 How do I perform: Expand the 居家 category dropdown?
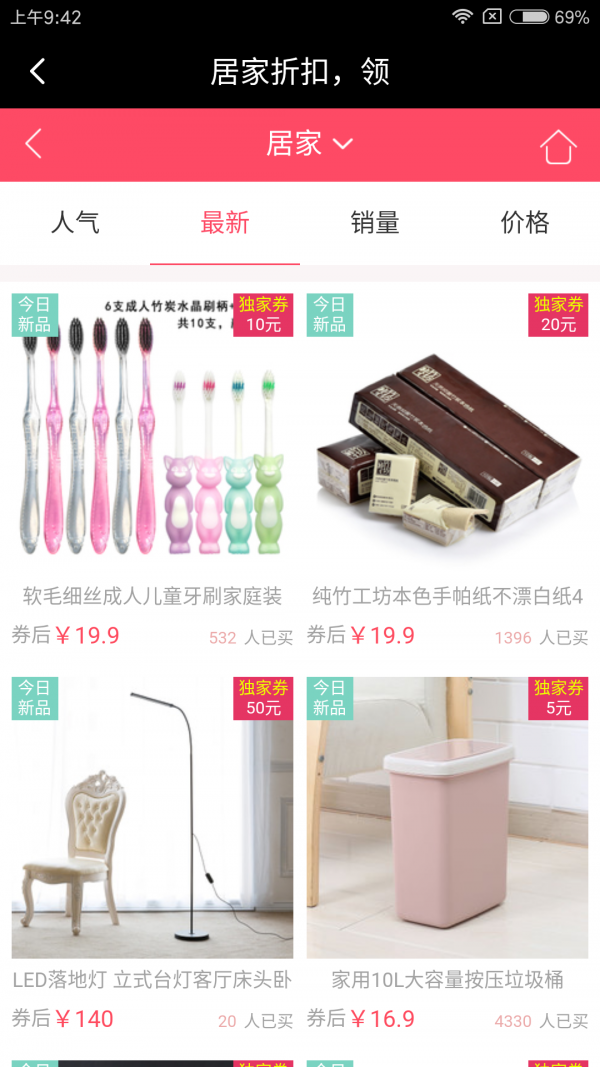309,144
